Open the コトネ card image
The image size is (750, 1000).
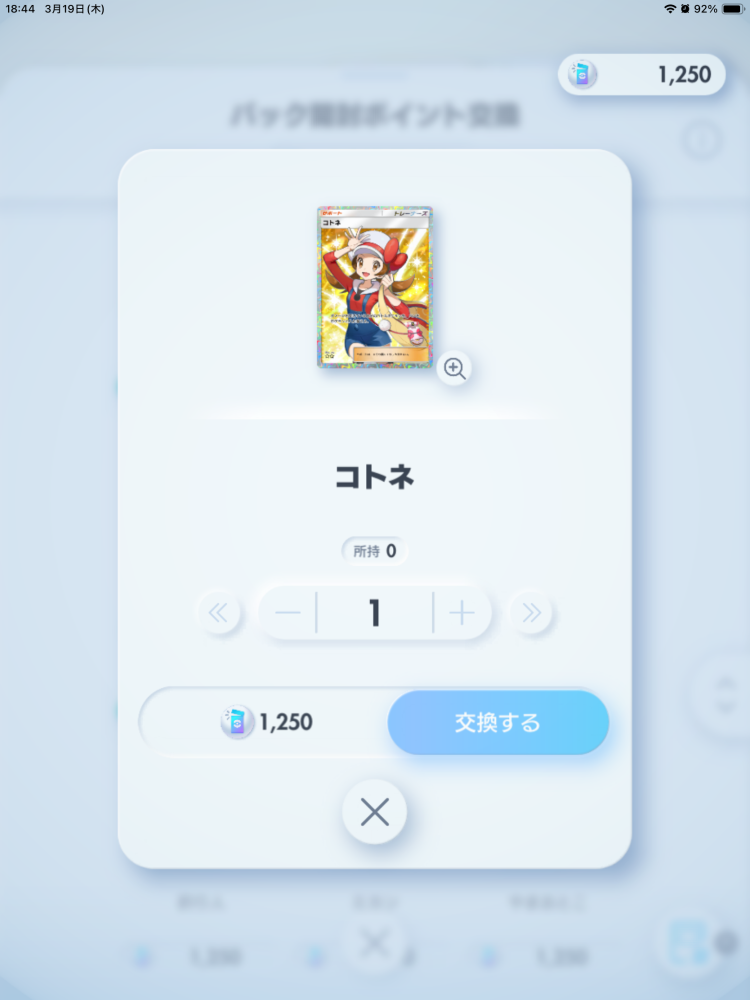coord(374,286)
